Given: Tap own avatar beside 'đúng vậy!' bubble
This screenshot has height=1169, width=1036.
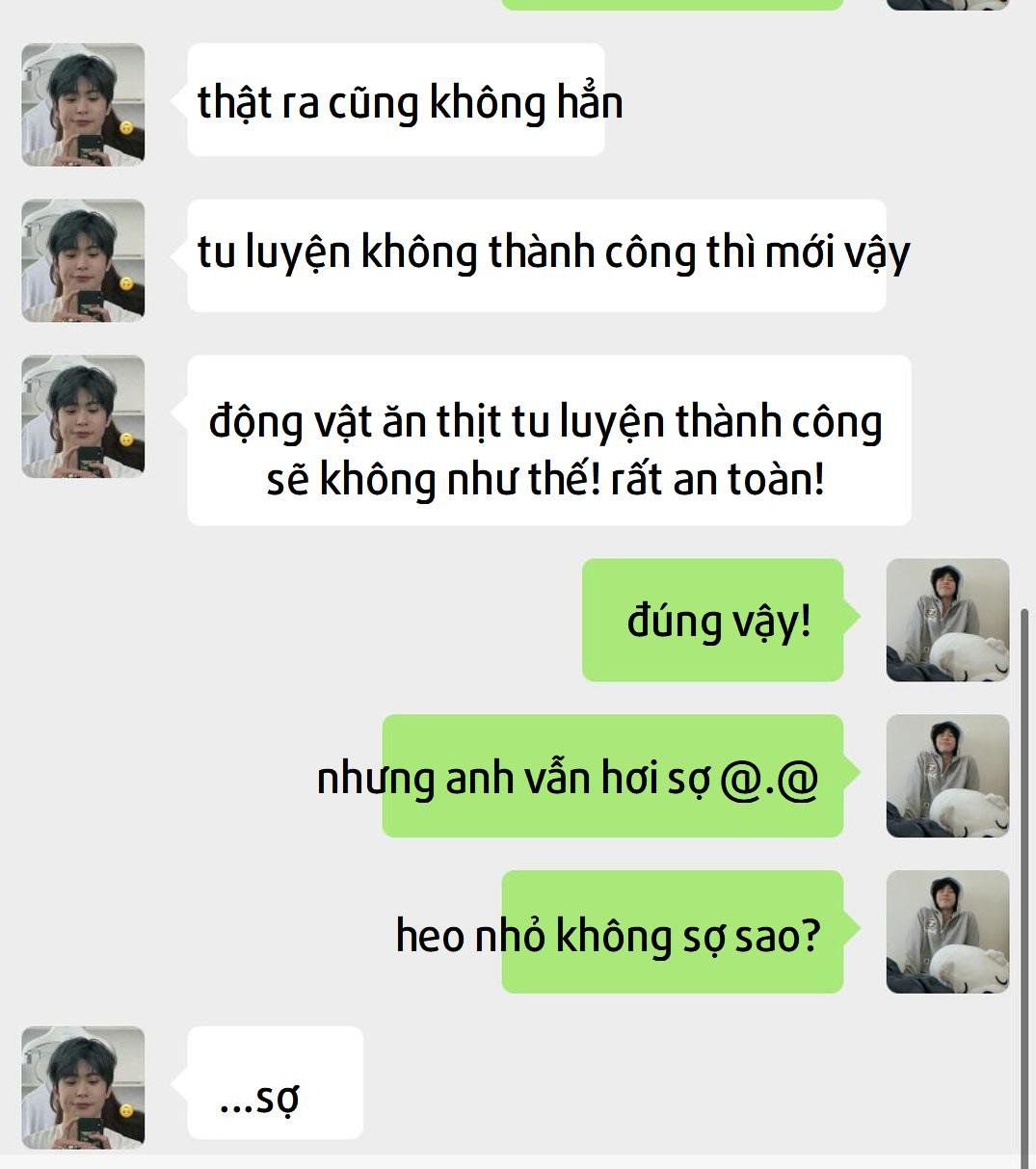Looking at the screenshot, I should click(x=947, y=620).
